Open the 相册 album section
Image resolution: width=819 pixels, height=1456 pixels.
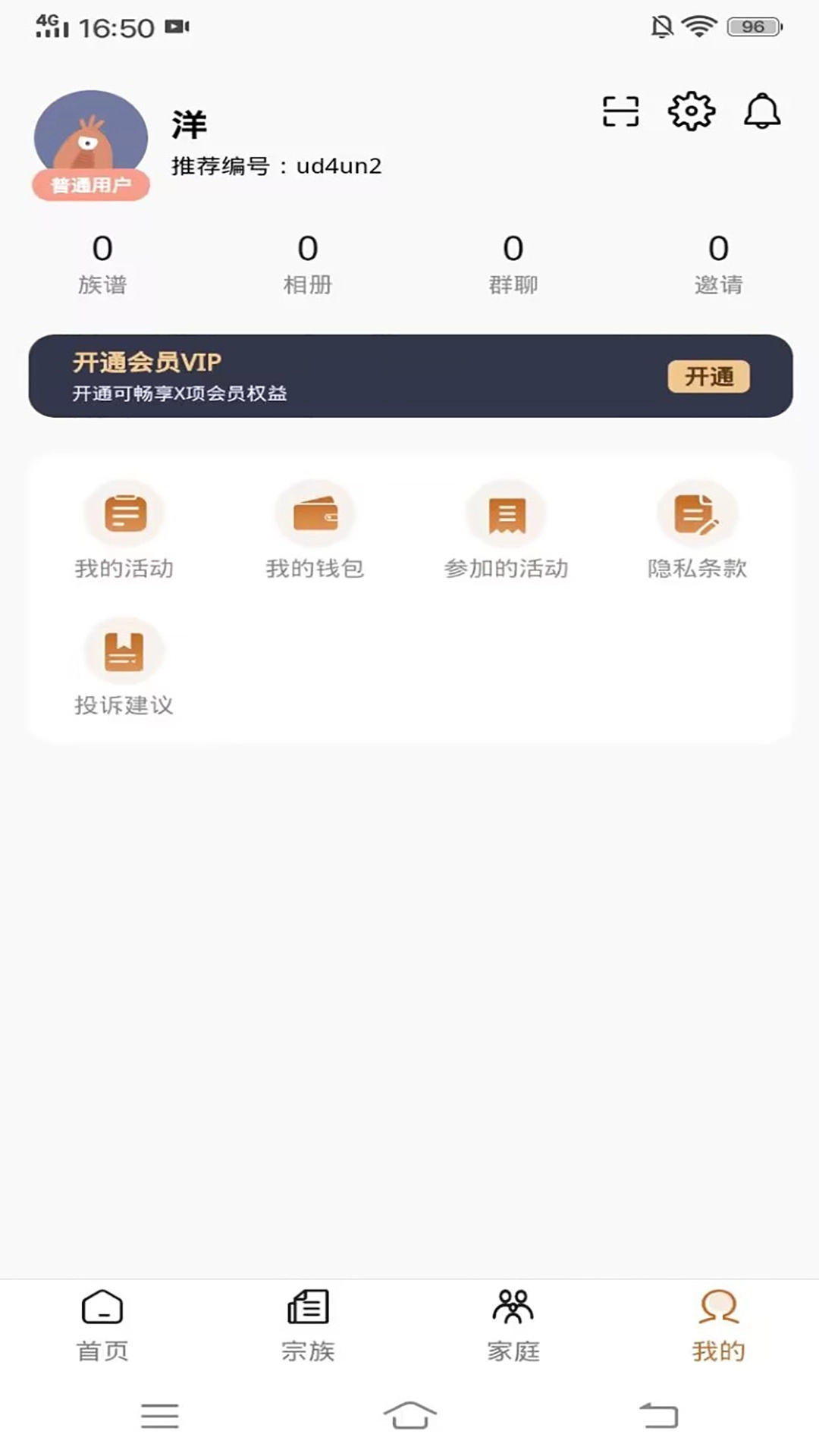click(308, 265)
